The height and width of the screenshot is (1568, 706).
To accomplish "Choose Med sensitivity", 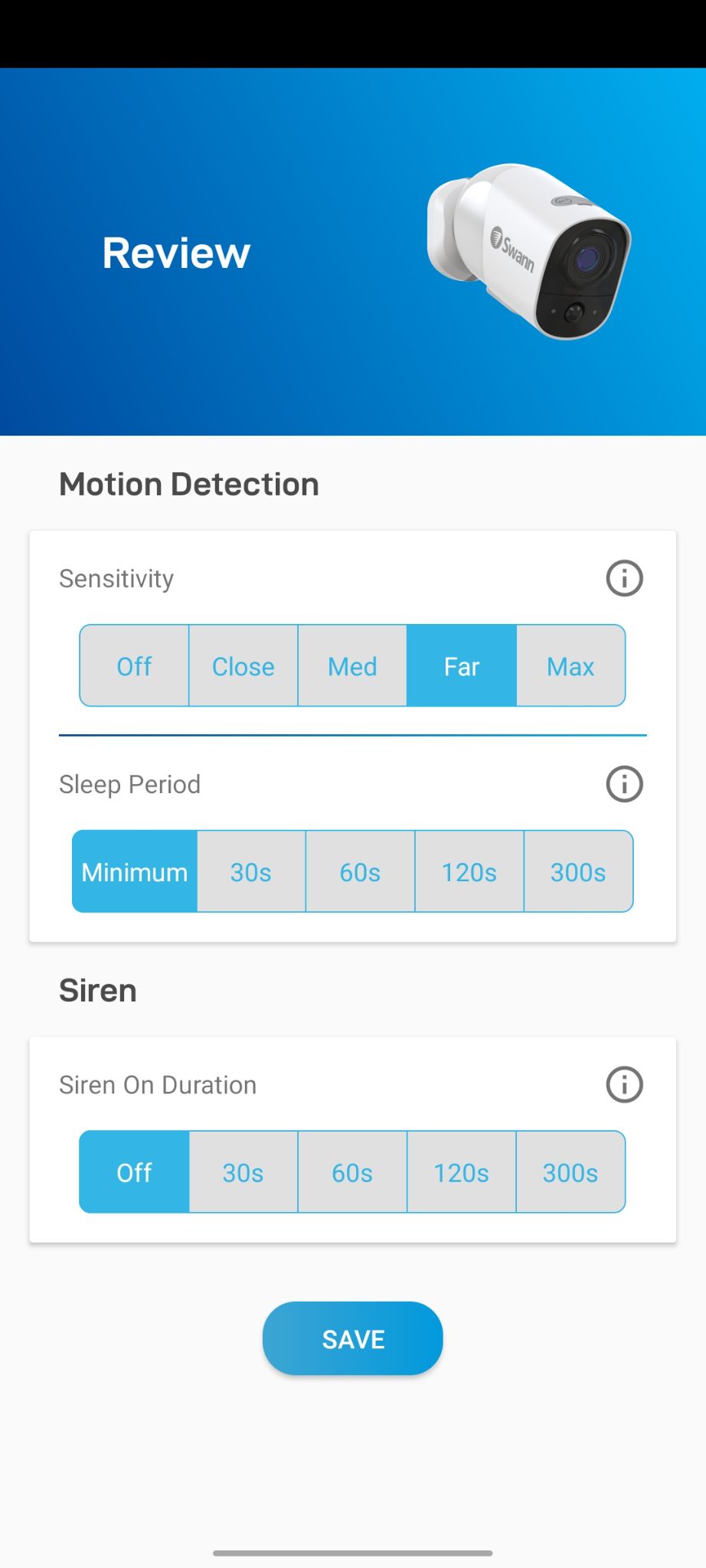I will [x=352, y=666].
